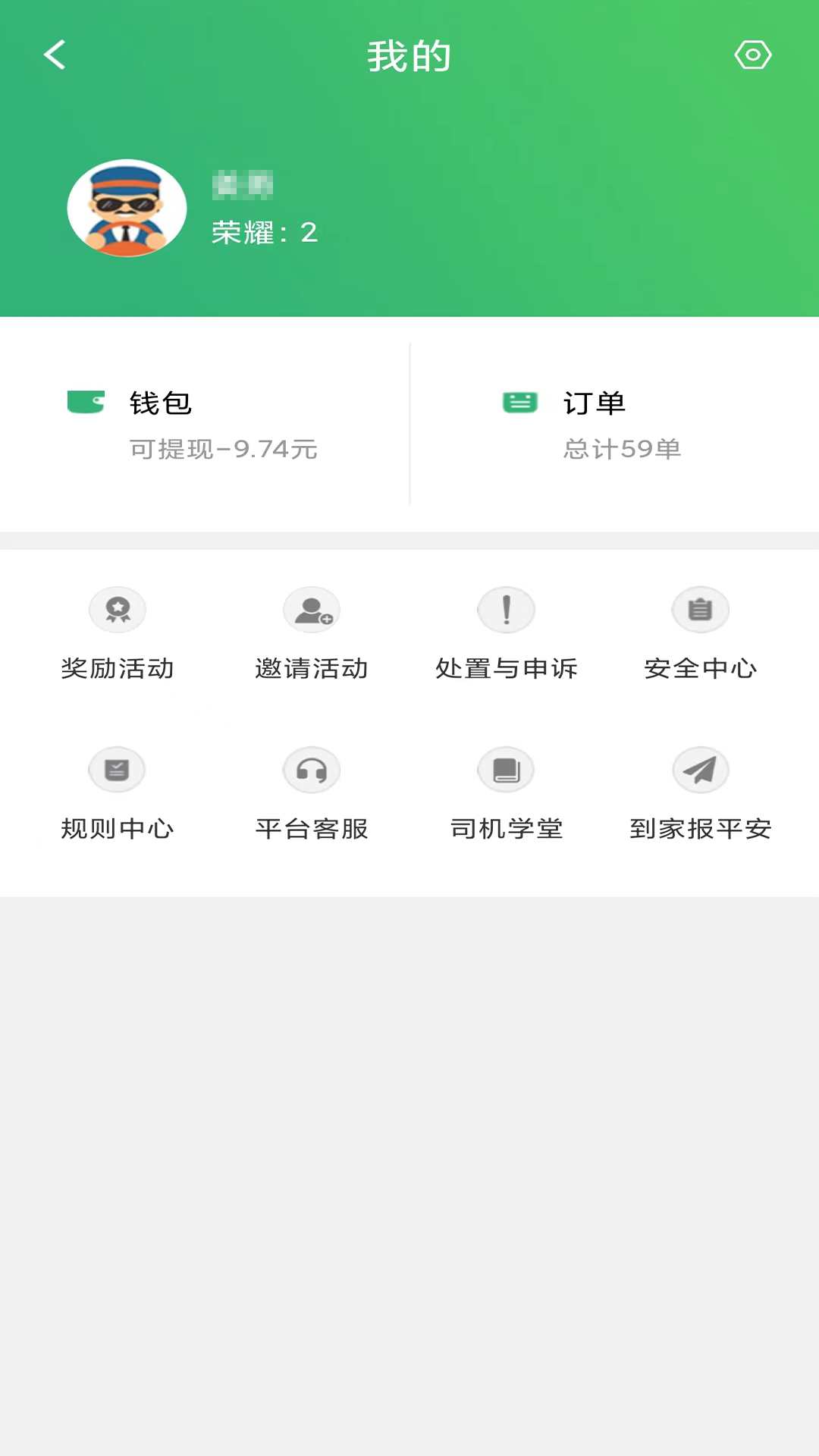Open wallet via 可提现-9.74元 text
Image resolution: width=819 pixels, height=1456 pixels.
[x=223, y=449]
